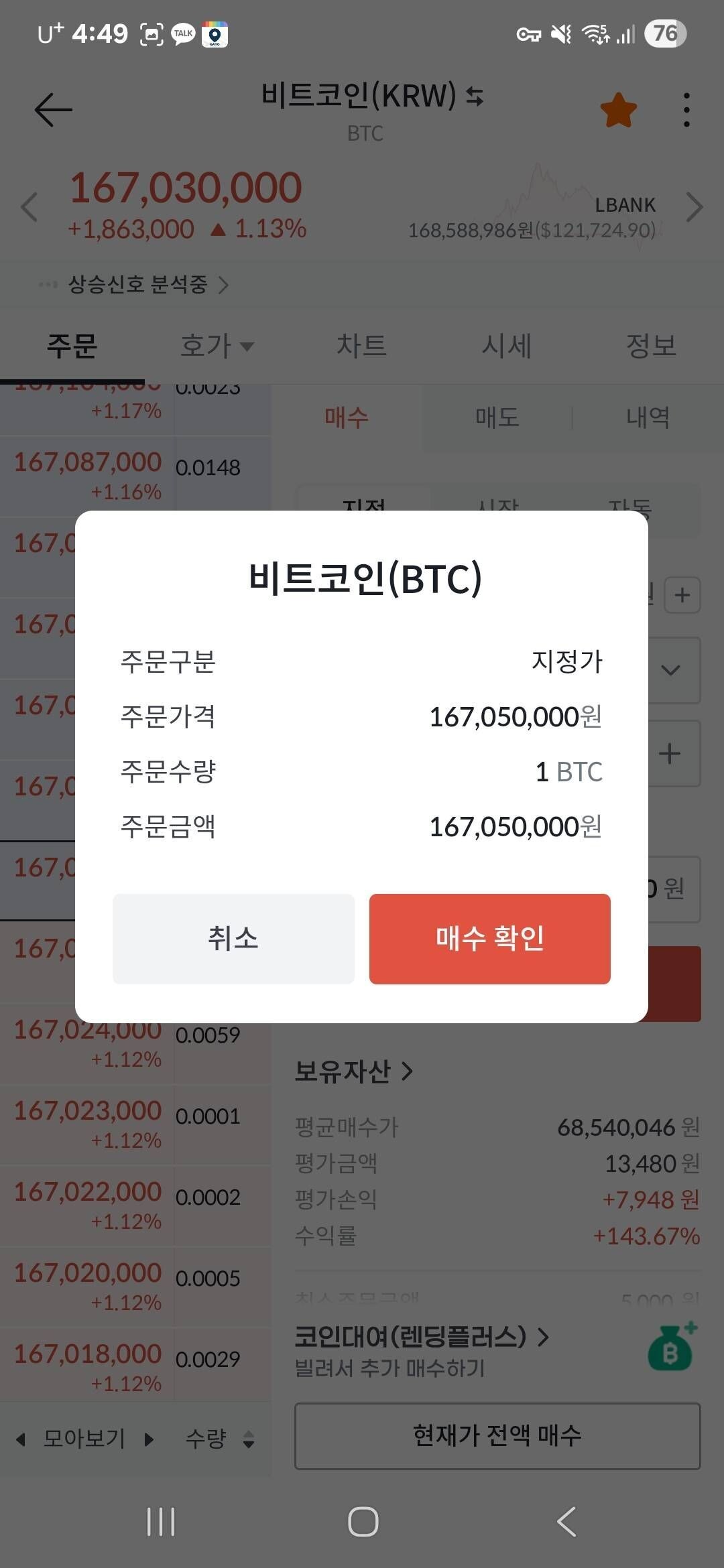Viewport: 724px width, 1568px height.
Task: Tap the 현재가 전액 매수 button
Action: click(x=497, y=1436)
